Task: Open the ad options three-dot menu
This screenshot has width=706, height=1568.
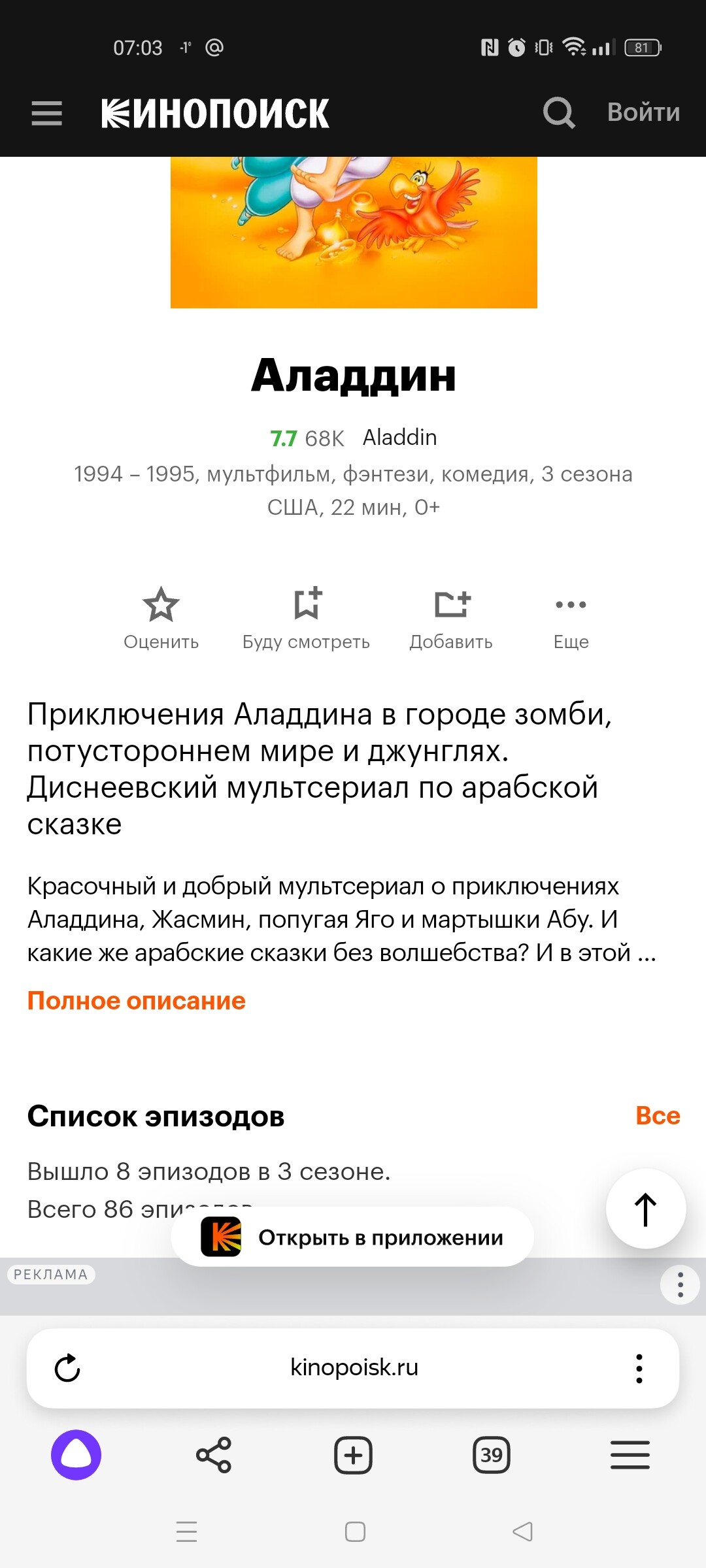Action: (680, 1284)
